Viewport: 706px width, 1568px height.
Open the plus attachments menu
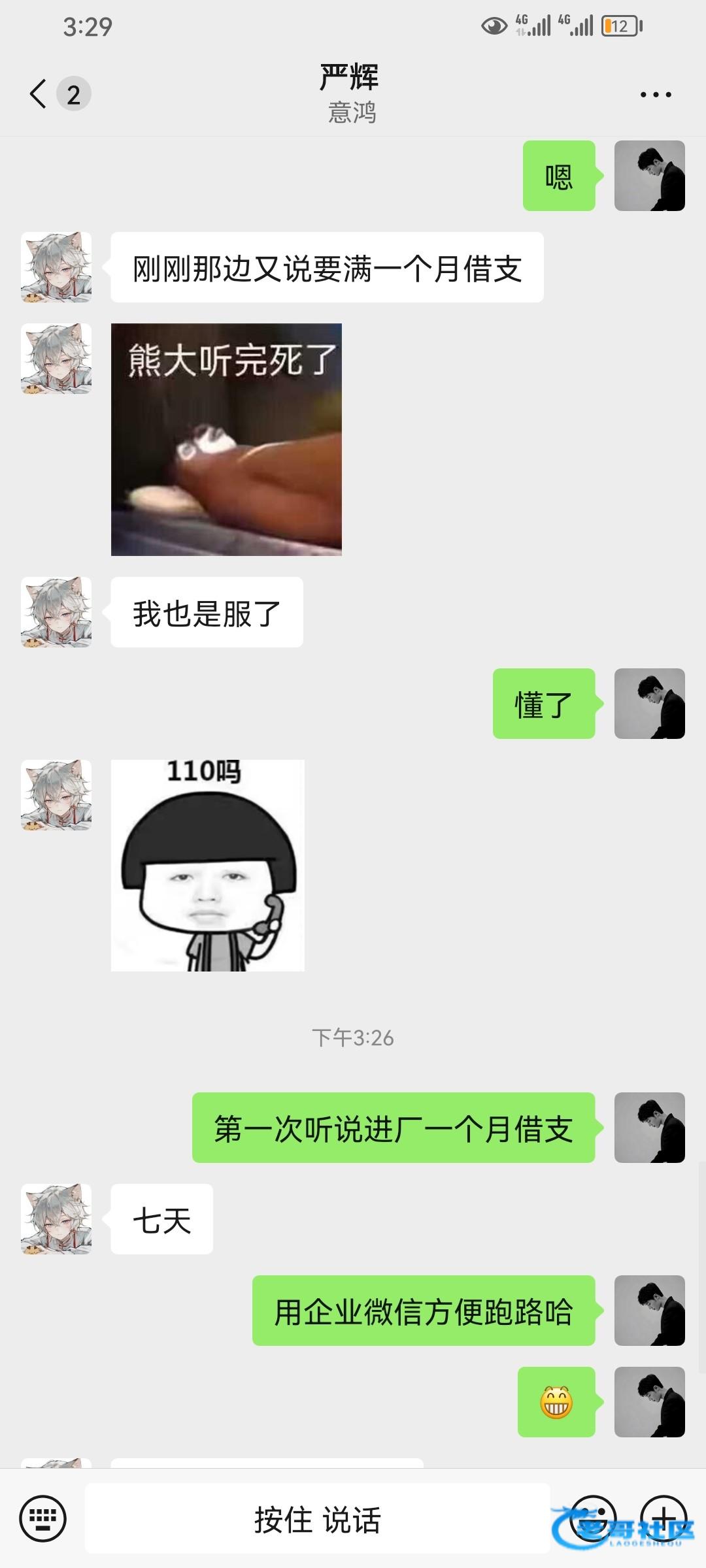pyautogui.click(x=663, y=1518)
